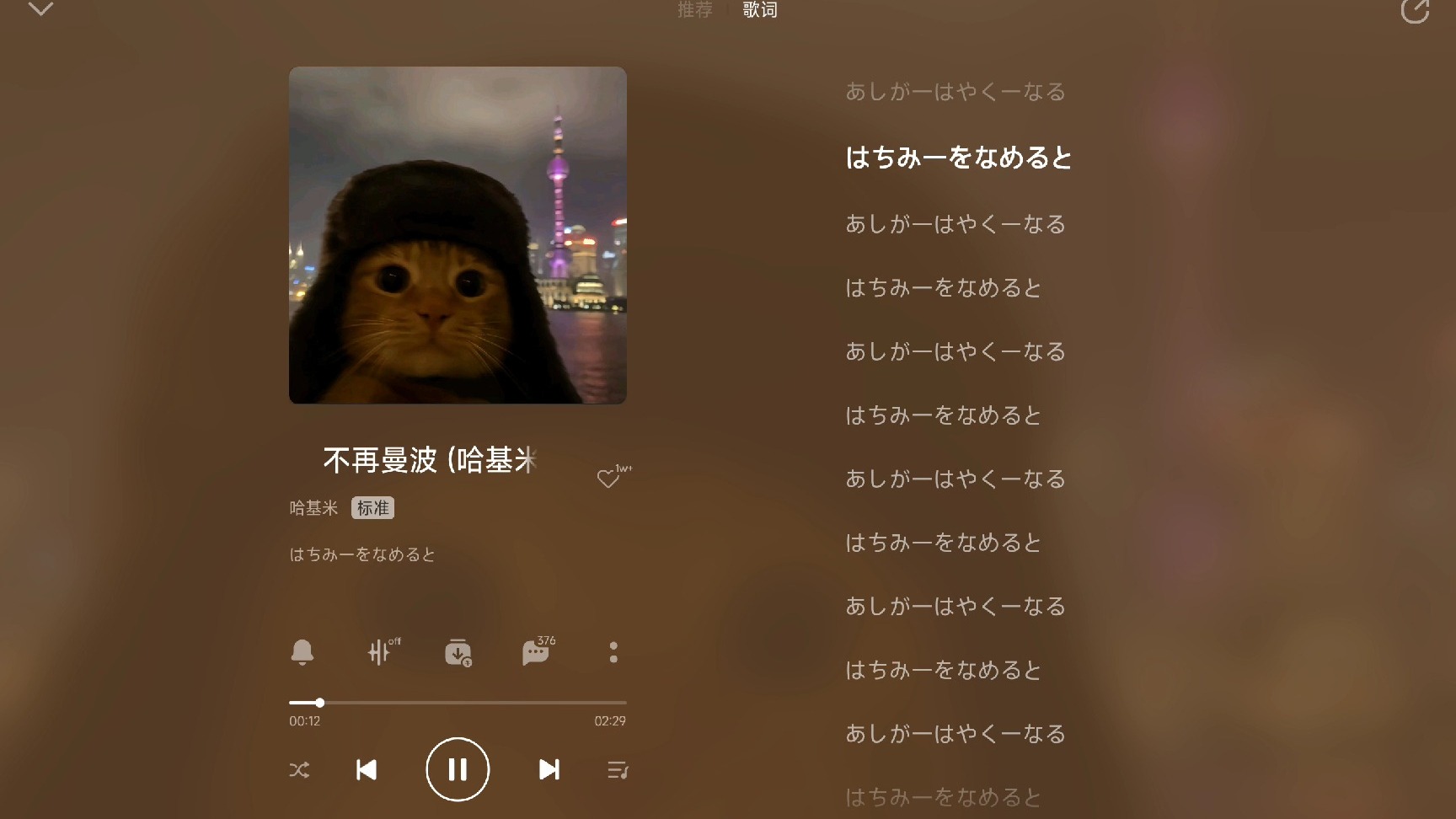Seek along the playback progress bar
The width and height of the screenshot is (1456, 819).
(458, 702)
